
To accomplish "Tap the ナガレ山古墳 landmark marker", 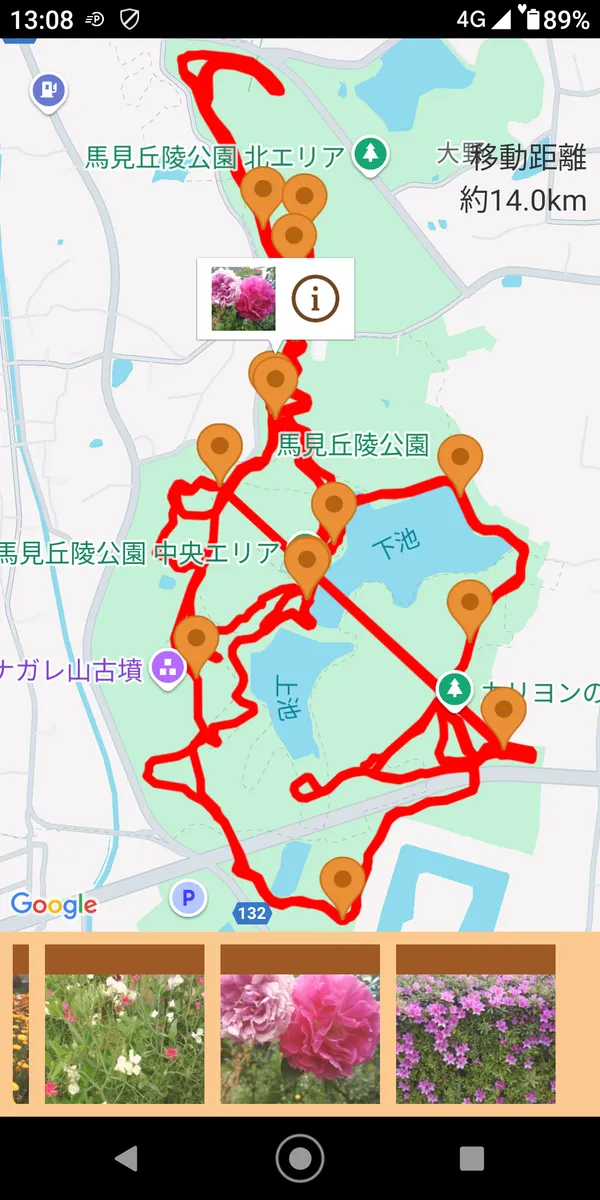I will point(166,669).
